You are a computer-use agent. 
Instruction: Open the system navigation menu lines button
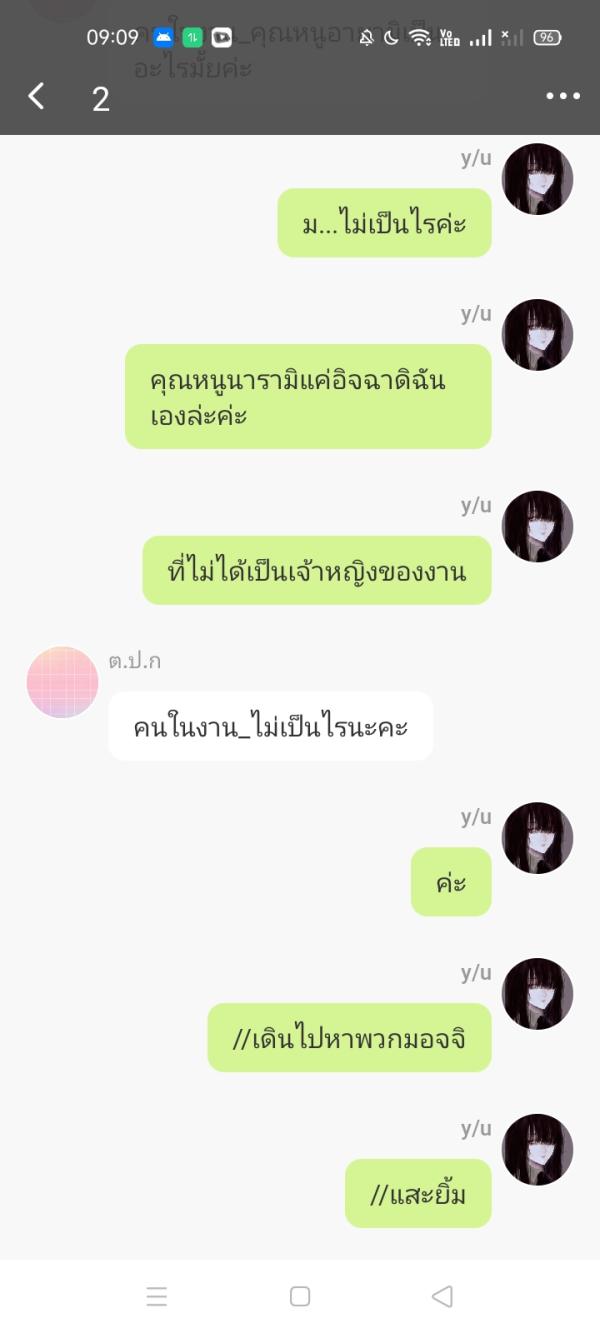pyautogui.click(x=157, y=1297)
